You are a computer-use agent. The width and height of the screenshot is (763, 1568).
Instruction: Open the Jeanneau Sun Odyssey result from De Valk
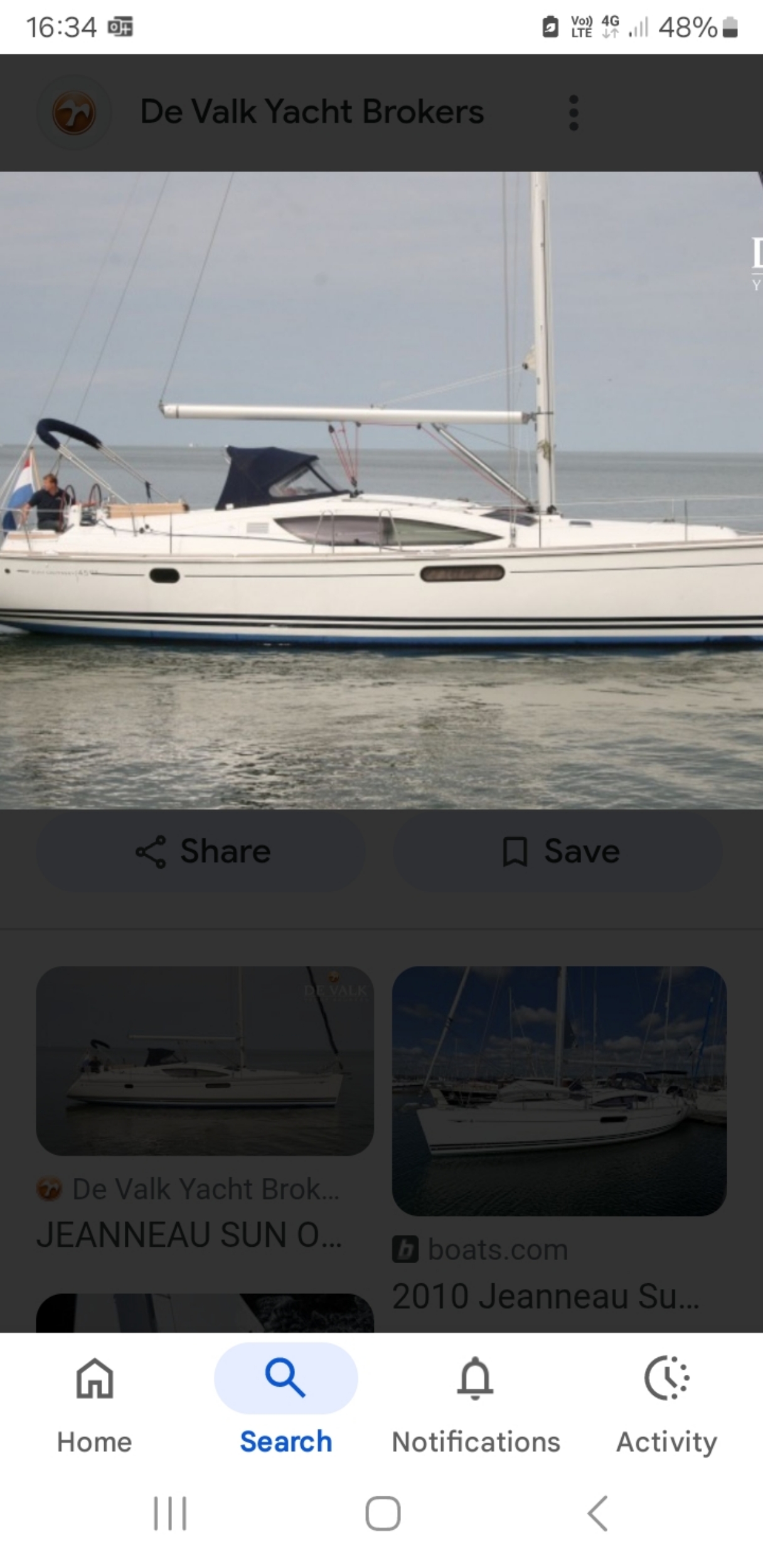tap(205, 1060)
